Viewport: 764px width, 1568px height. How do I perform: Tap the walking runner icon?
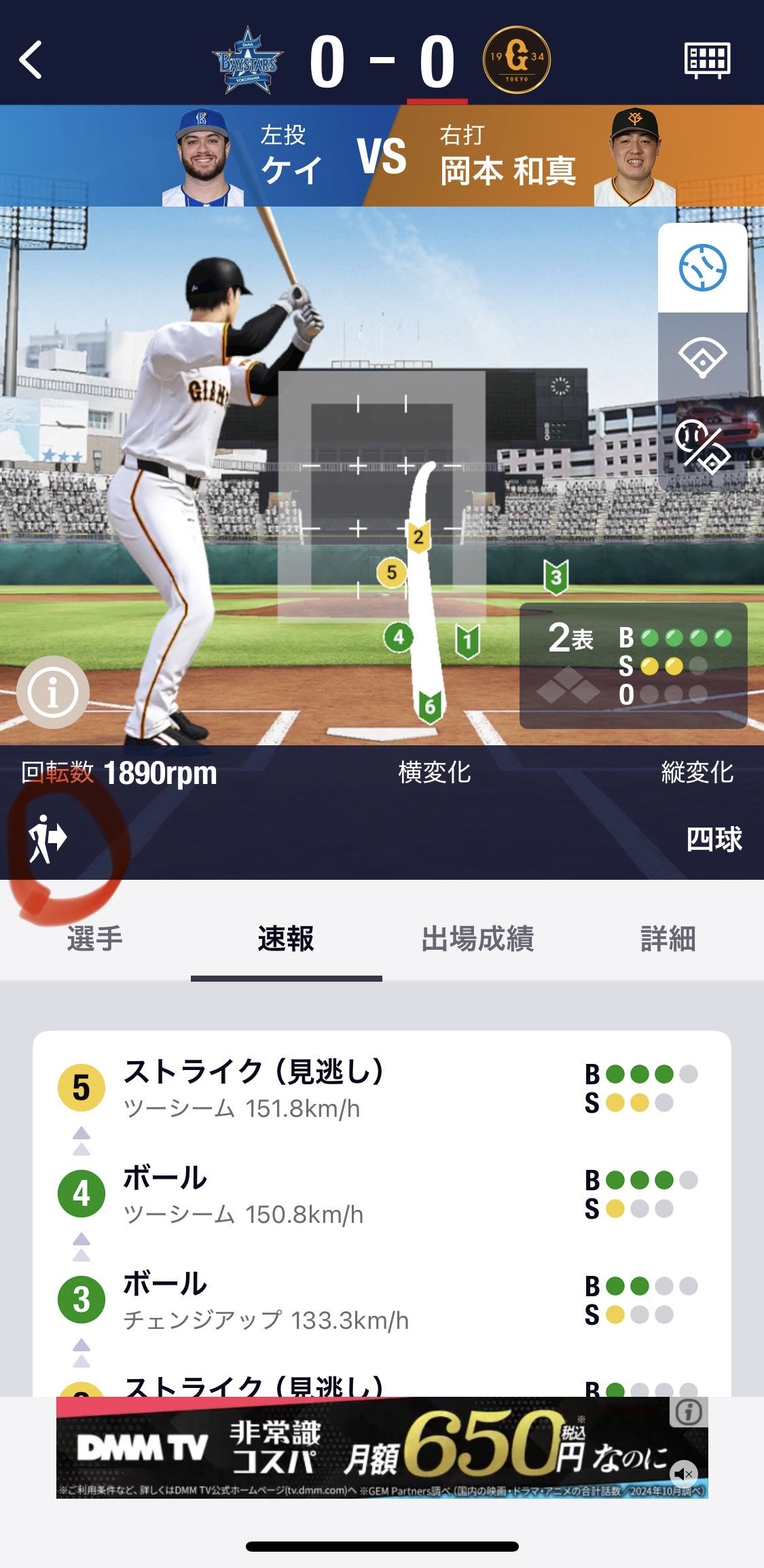pos(48,838)
